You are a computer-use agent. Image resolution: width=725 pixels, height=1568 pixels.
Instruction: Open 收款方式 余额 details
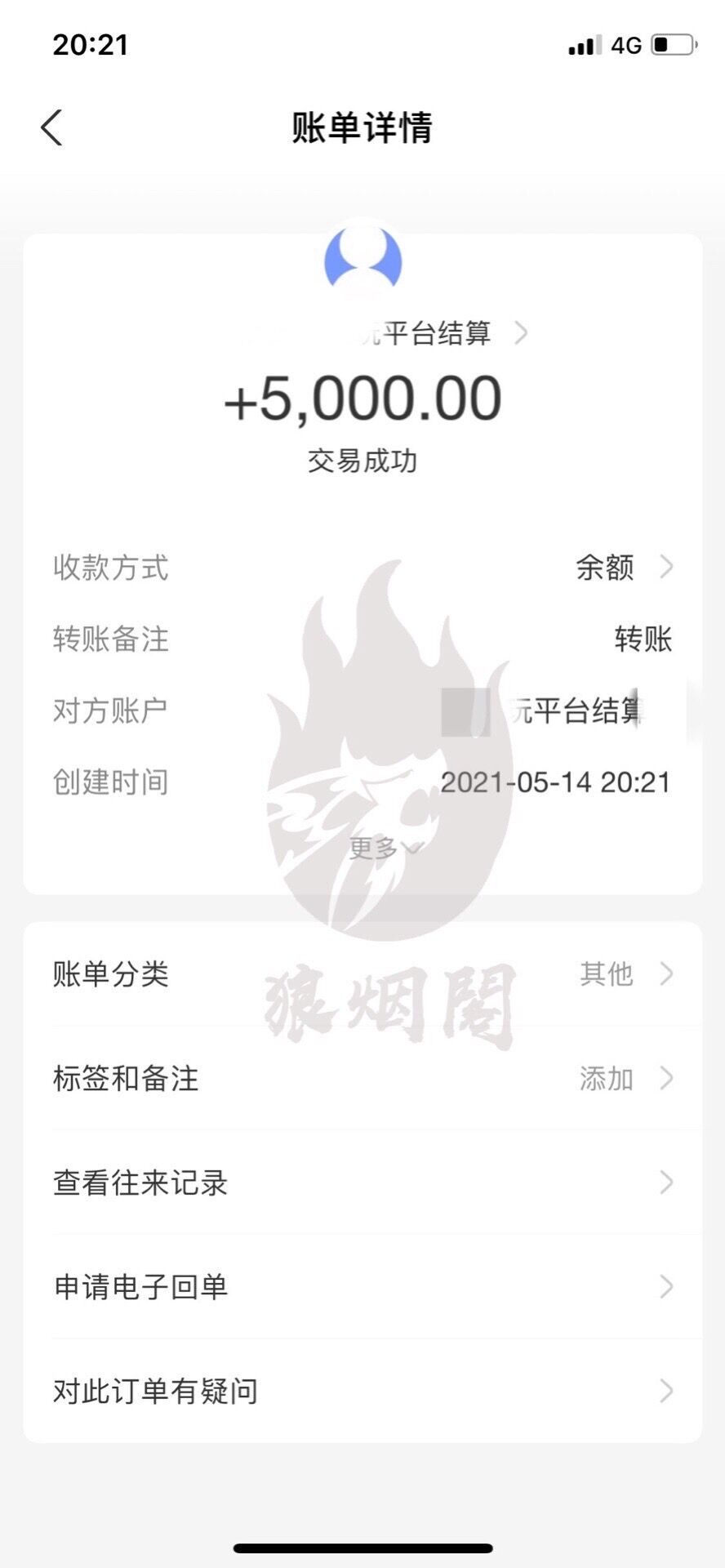tap(620, 567)
